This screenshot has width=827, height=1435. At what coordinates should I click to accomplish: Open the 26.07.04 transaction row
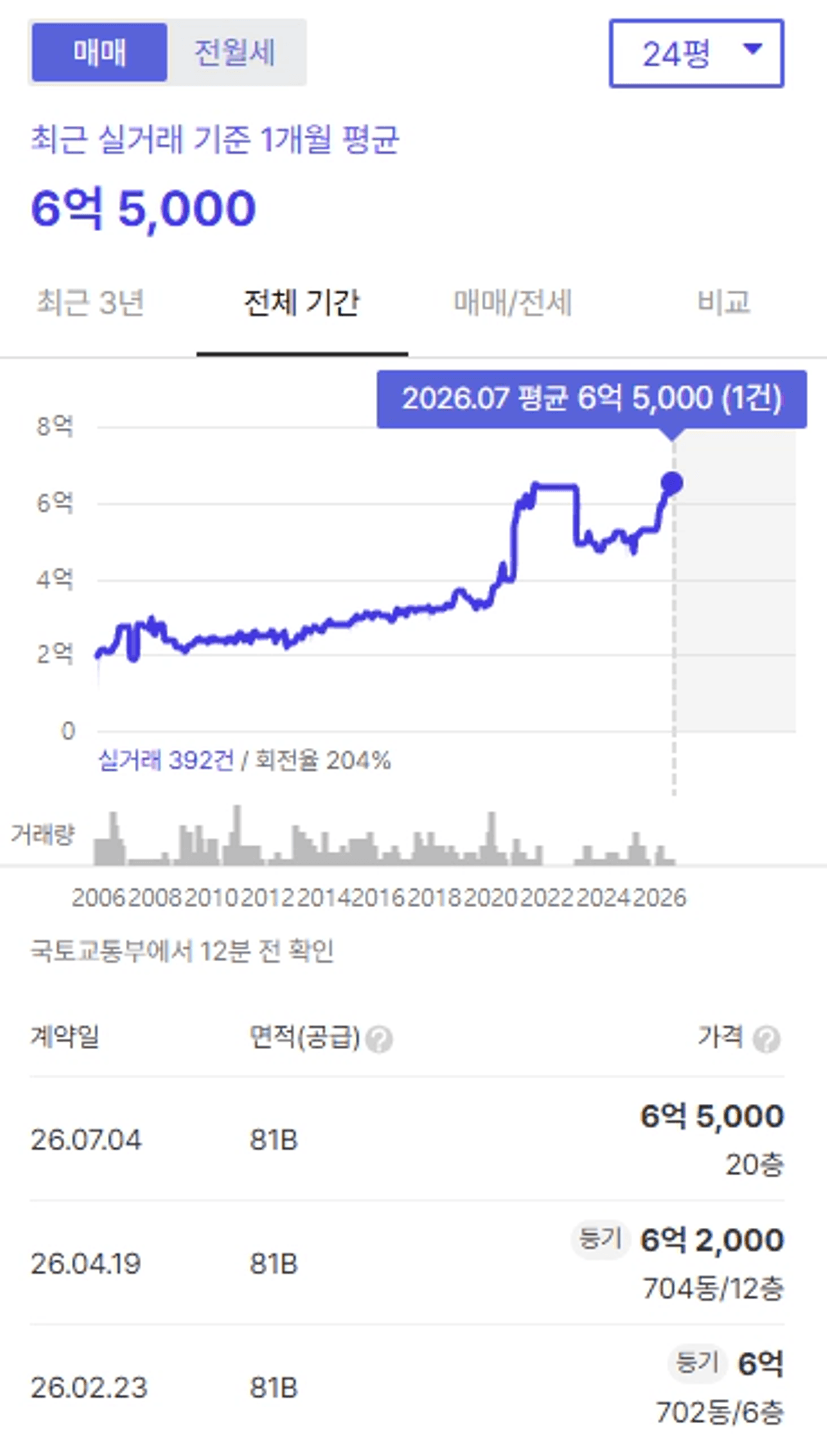[x=407, y=1139]
